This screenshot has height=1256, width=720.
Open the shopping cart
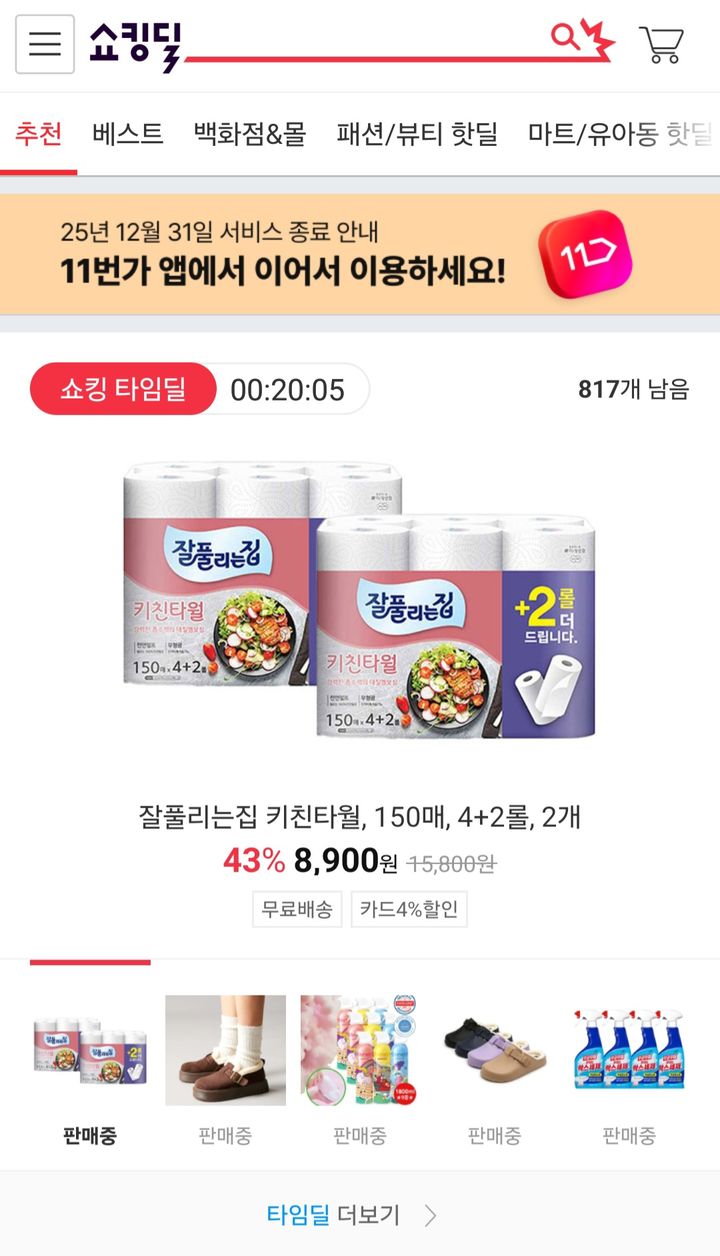[x=661, y=45]
